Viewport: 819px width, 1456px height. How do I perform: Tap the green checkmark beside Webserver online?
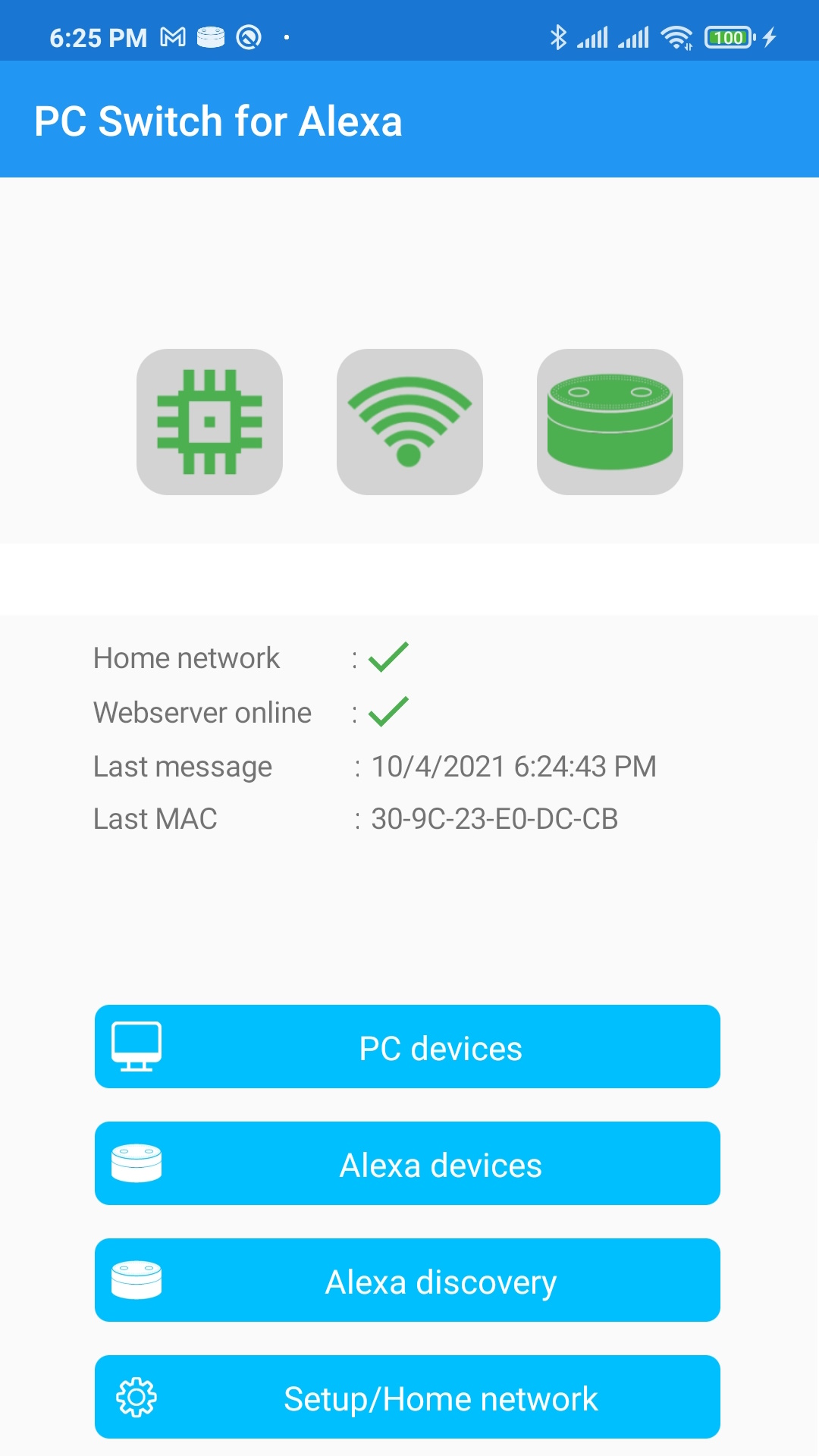388,711
